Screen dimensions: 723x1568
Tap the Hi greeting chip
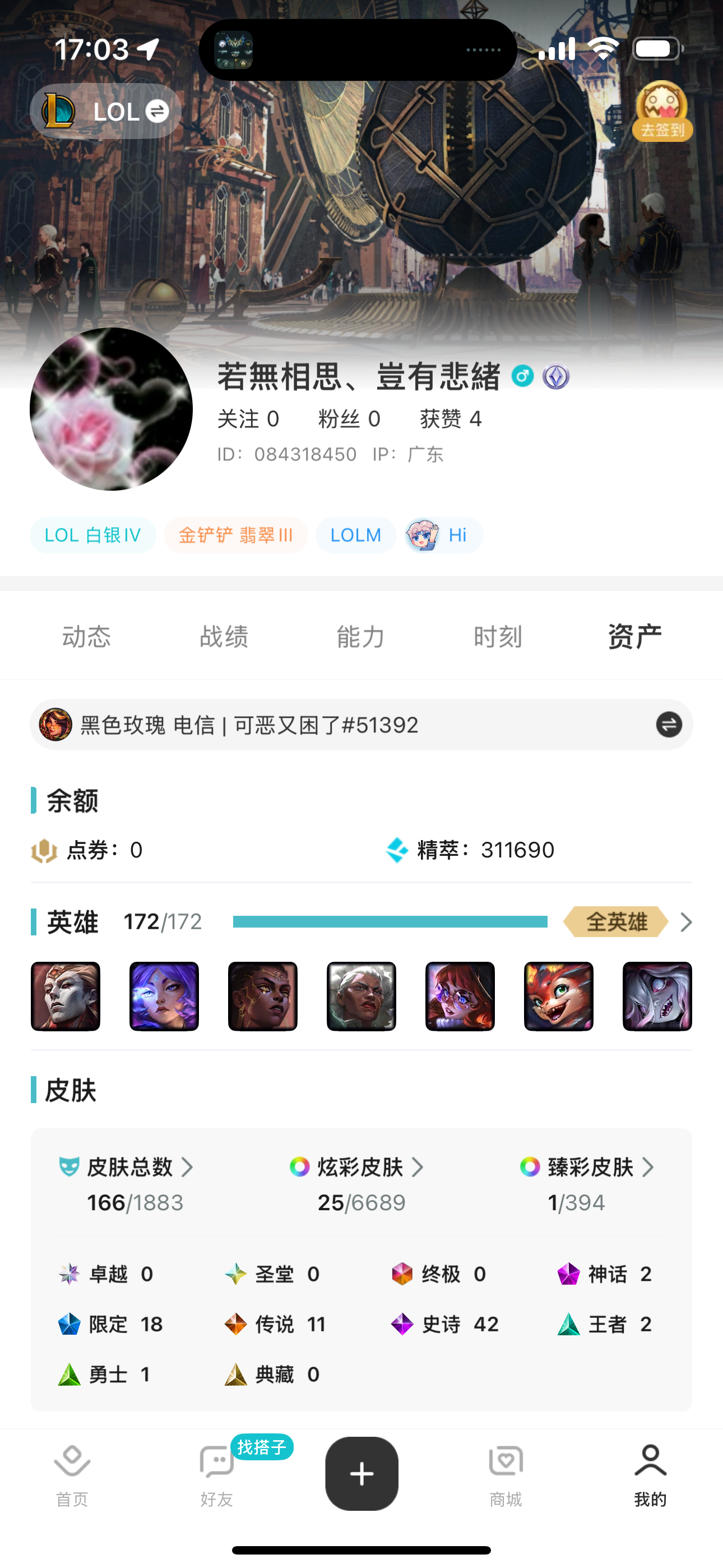click(444, 535)
